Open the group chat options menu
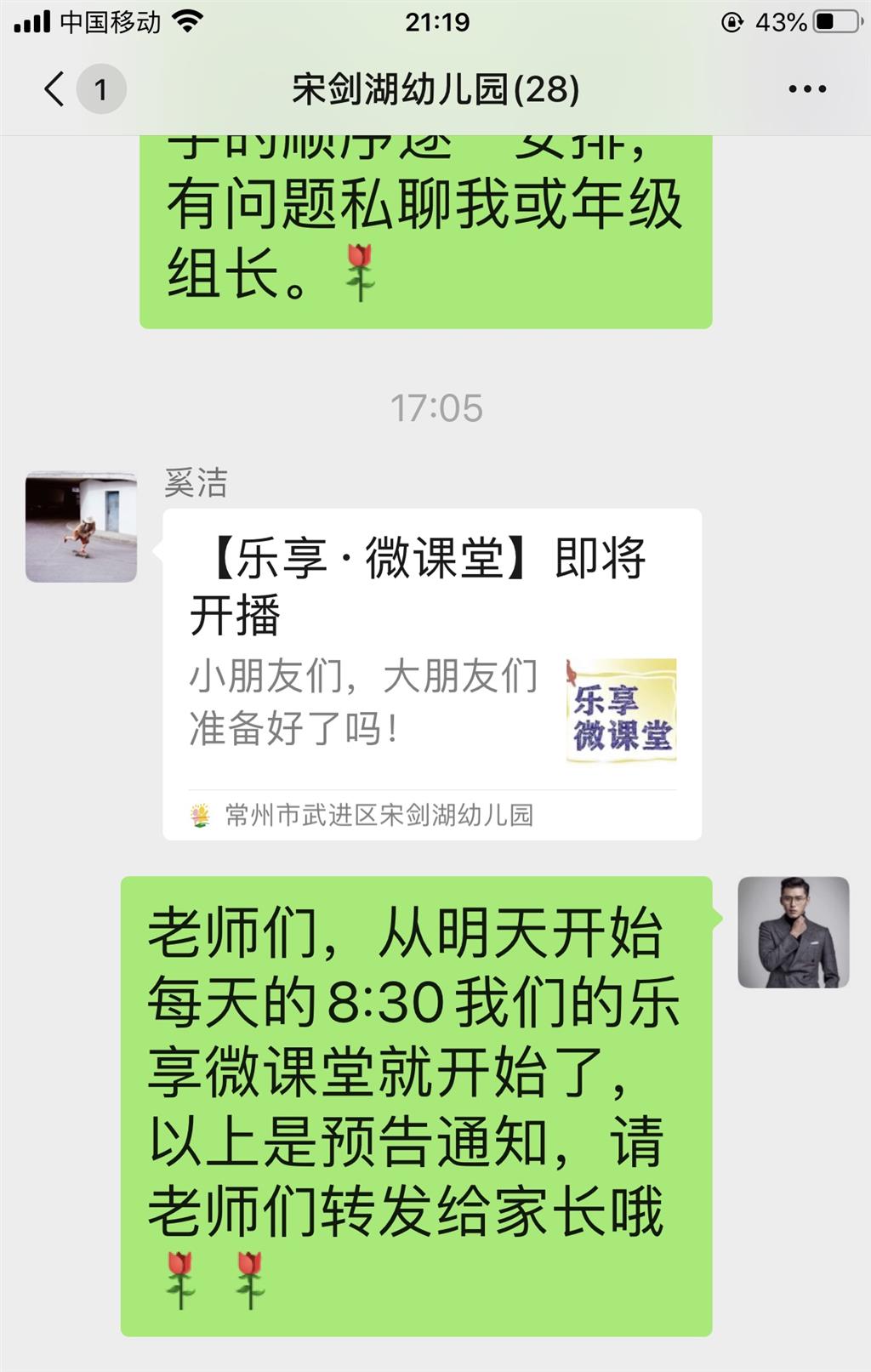Viewport: 871px width, 1372px height. point(806,89)
